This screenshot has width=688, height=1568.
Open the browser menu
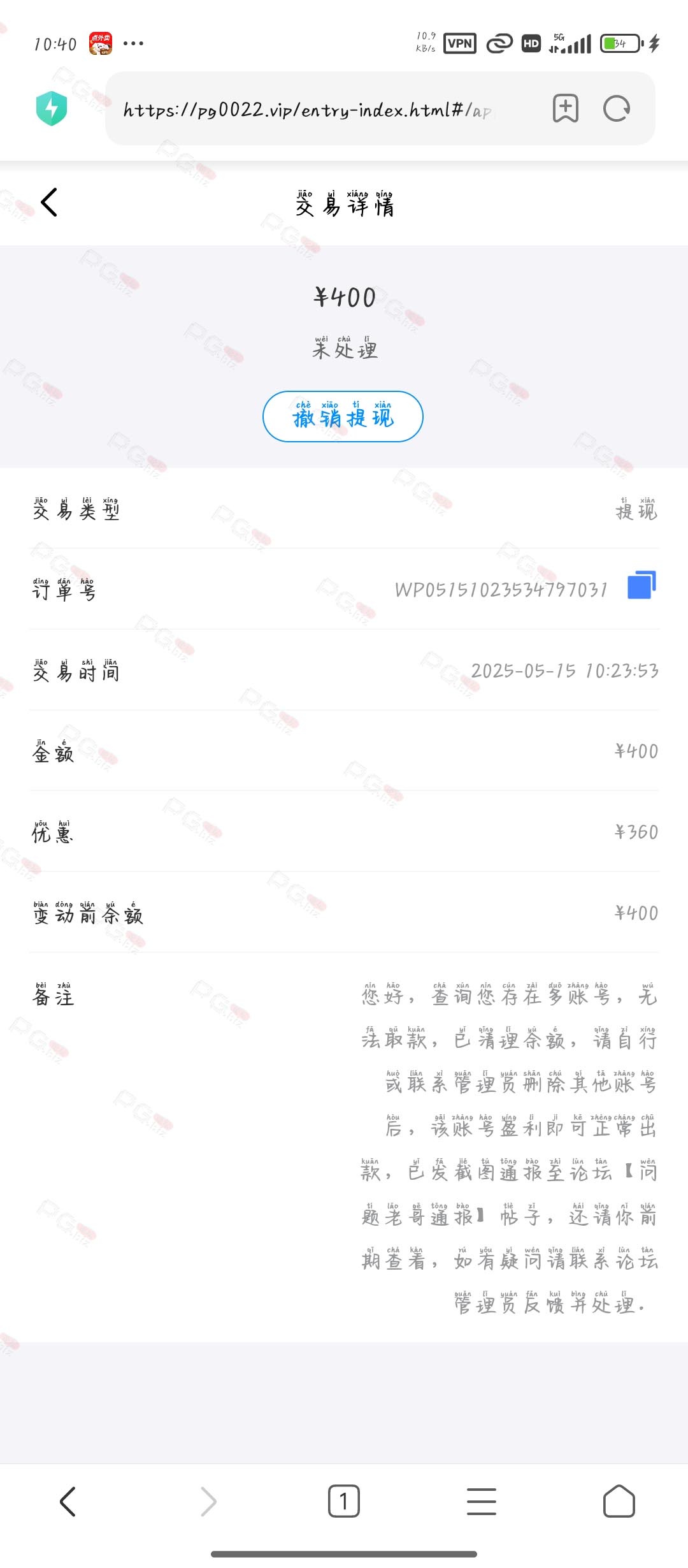pos(482,1502)
